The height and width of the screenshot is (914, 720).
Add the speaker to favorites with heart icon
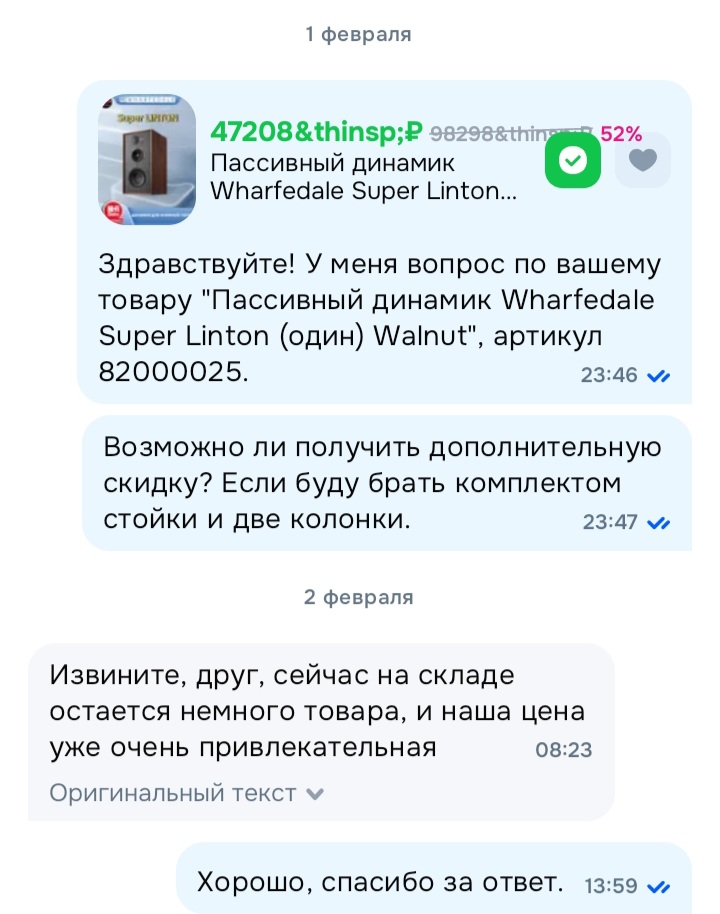coord(642,160)
